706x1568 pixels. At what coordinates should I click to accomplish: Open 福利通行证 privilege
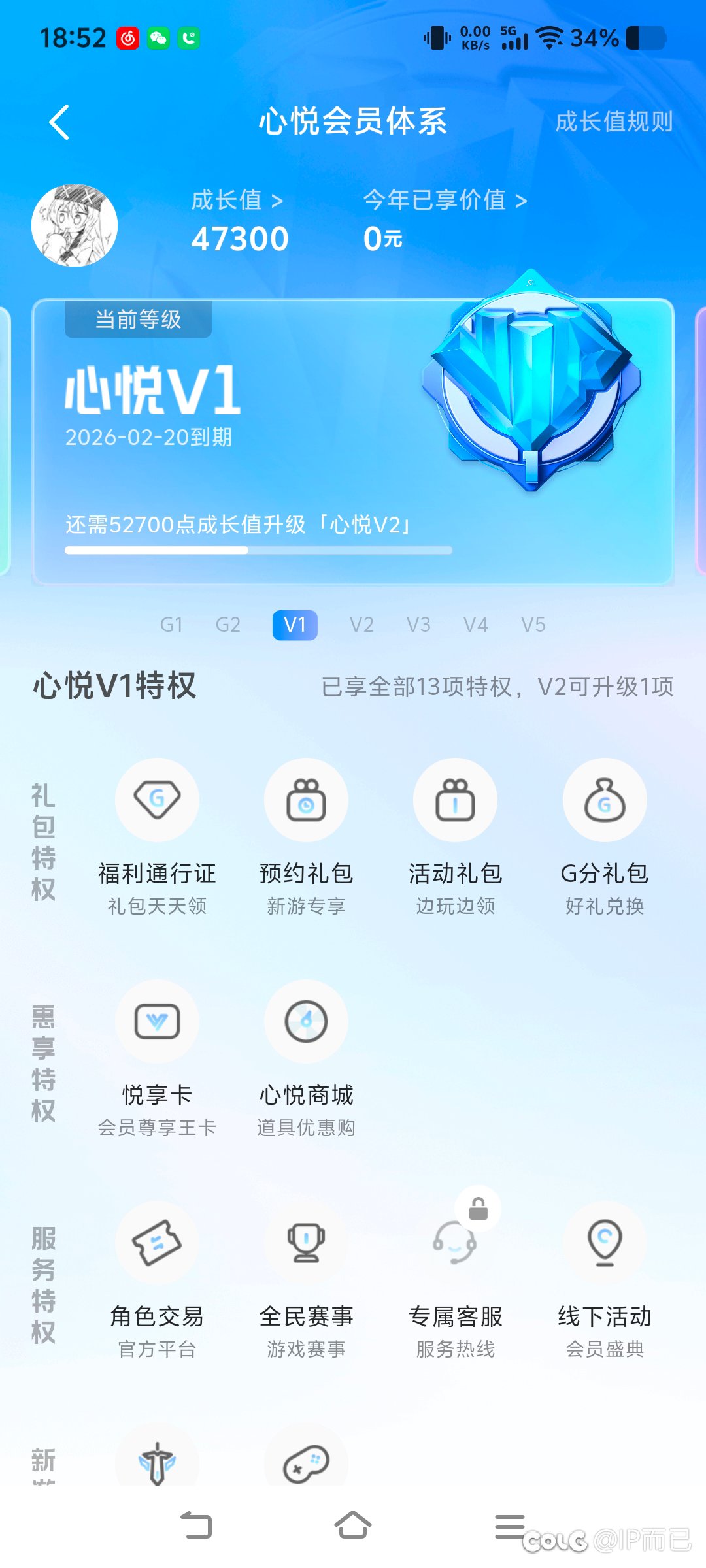(157, 838)
